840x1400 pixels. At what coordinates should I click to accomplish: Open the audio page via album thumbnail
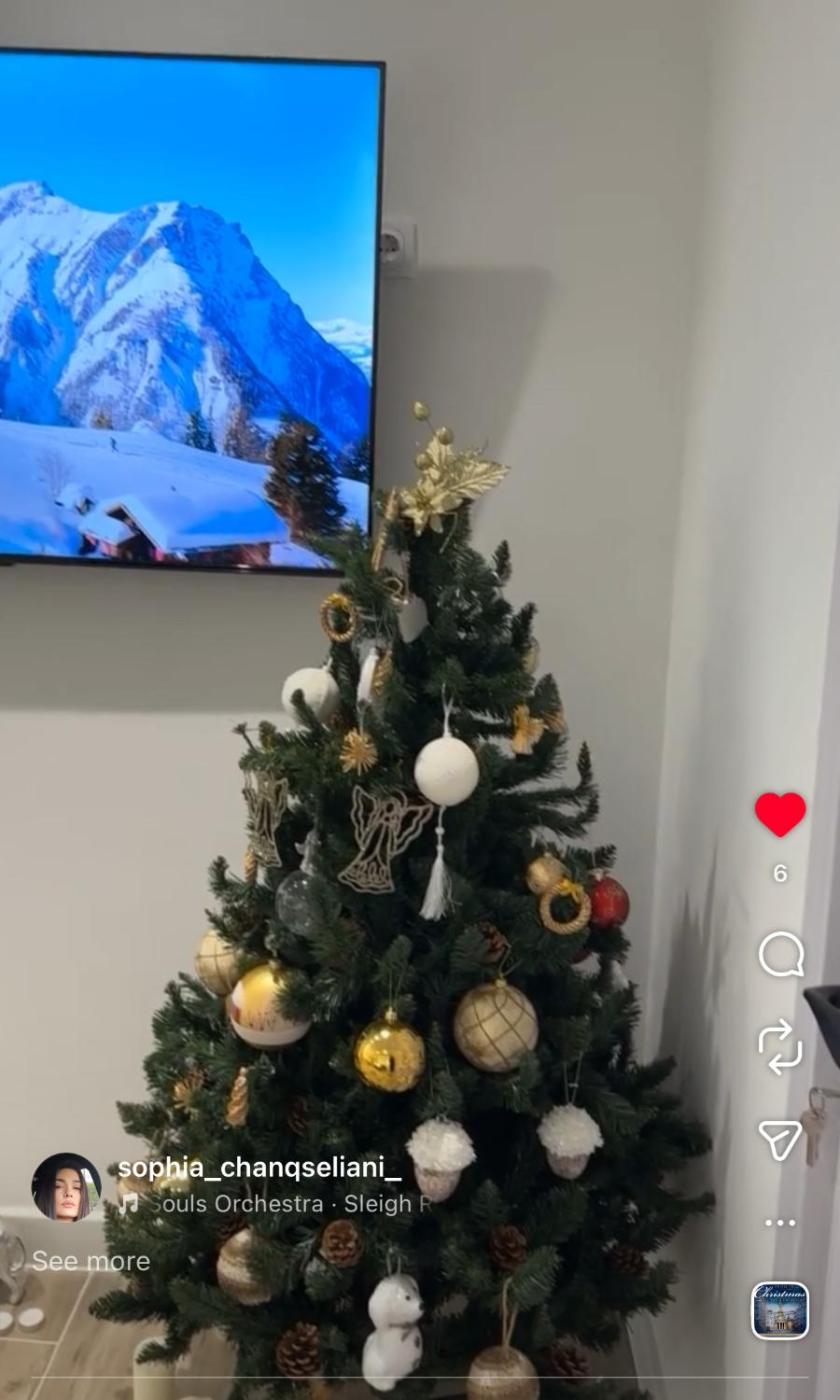coord(780,1310)
